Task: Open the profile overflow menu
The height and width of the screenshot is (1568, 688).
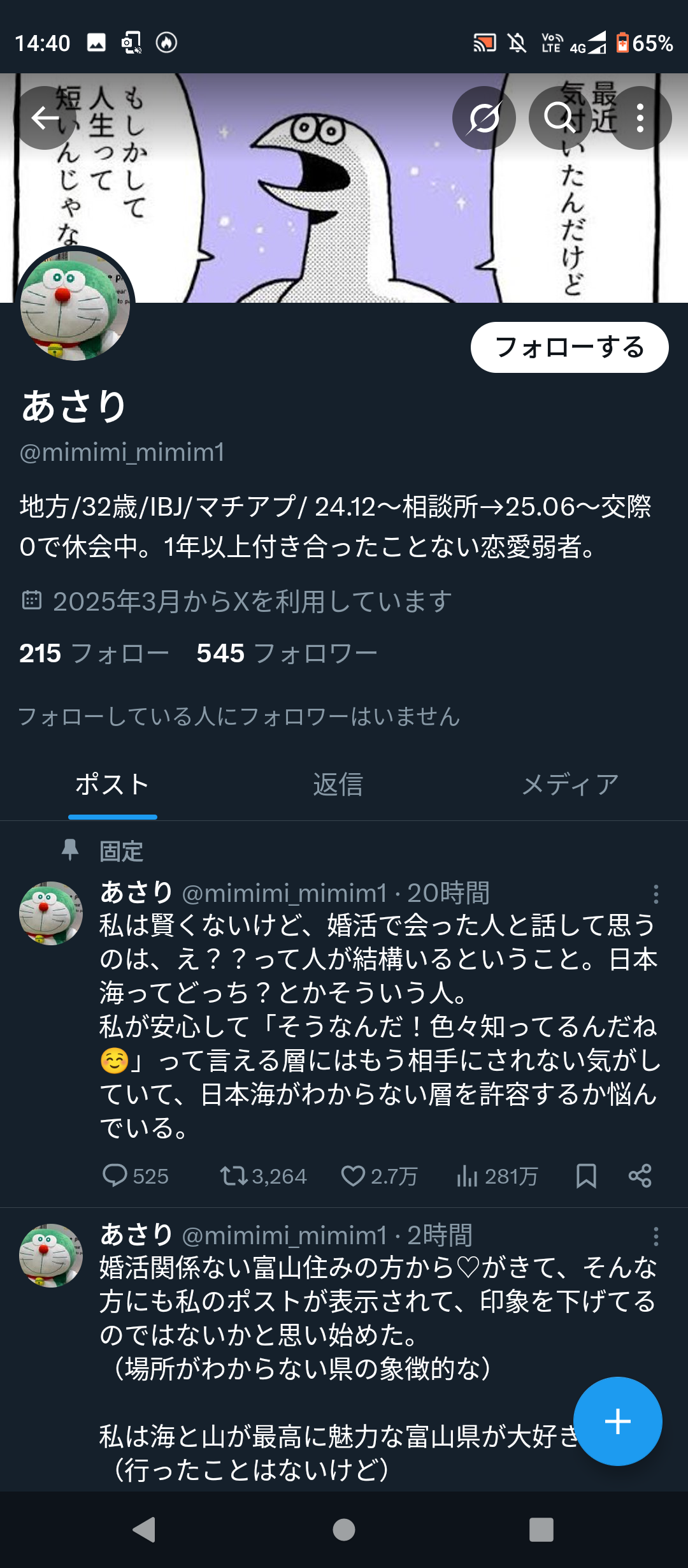Action: click(640, 118)
